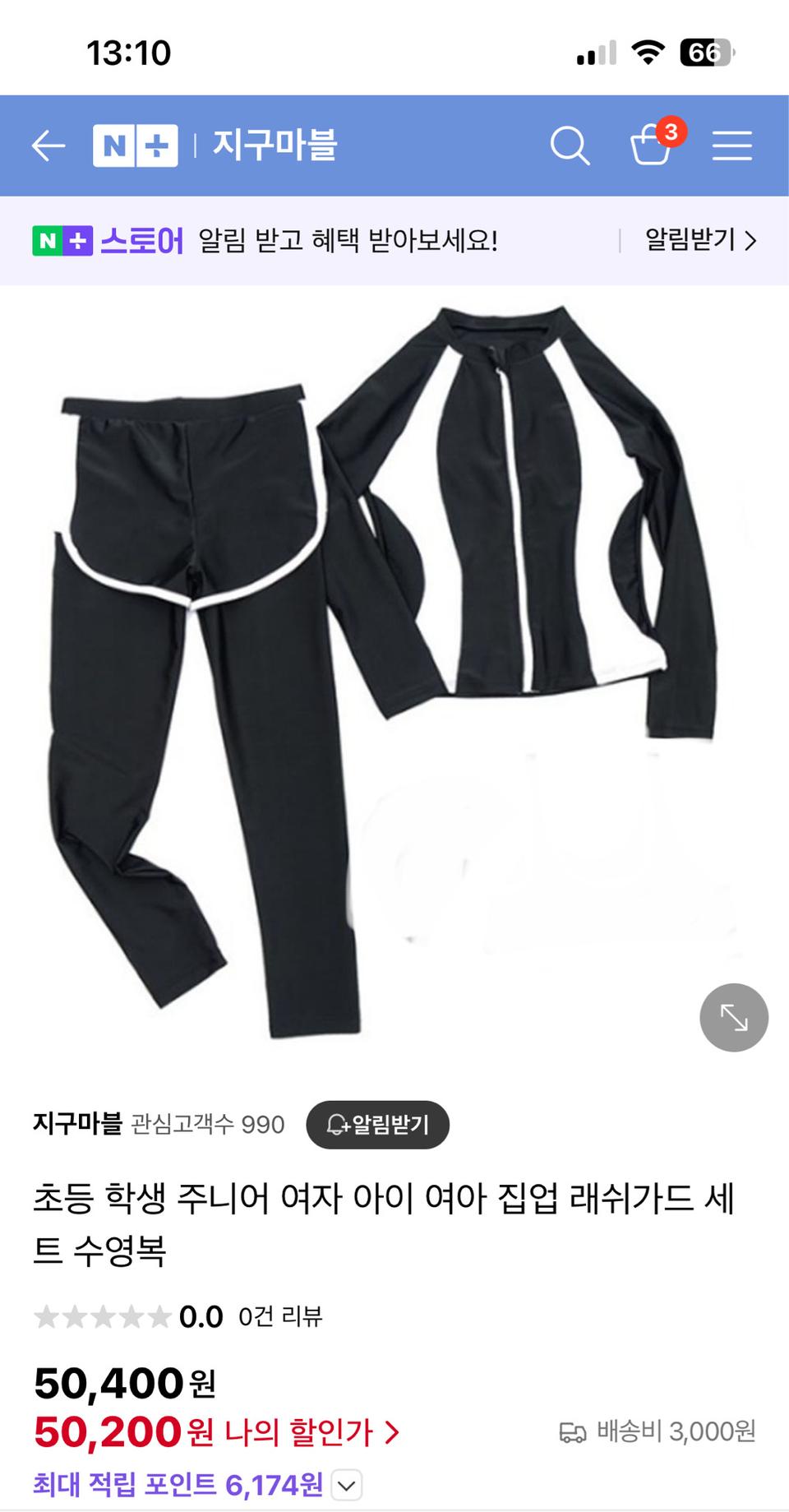Tap the Wi-Fi indicator in status bar
The image size is (789, 1512).
click(649, 52)
